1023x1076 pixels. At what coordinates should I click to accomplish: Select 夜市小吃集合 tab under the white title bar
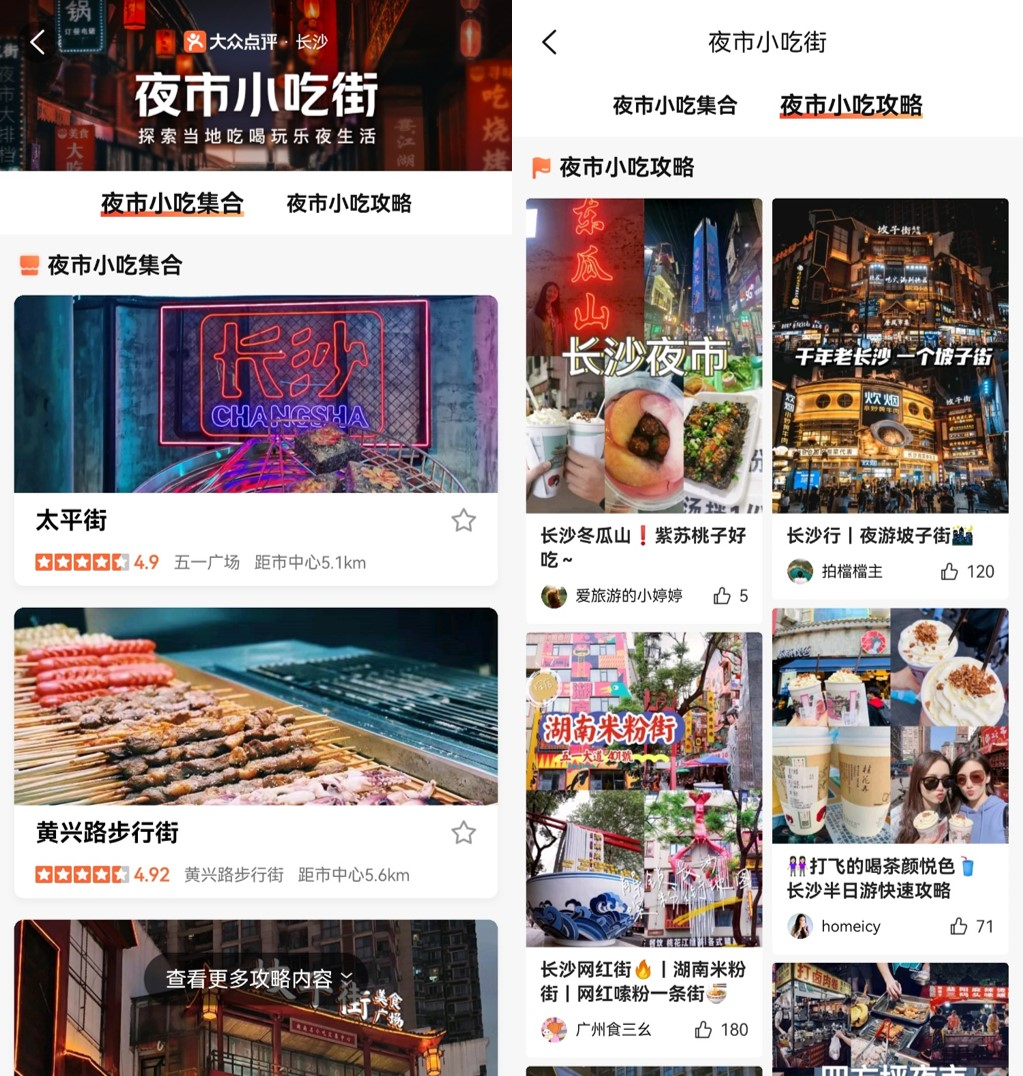pos(674,105)
